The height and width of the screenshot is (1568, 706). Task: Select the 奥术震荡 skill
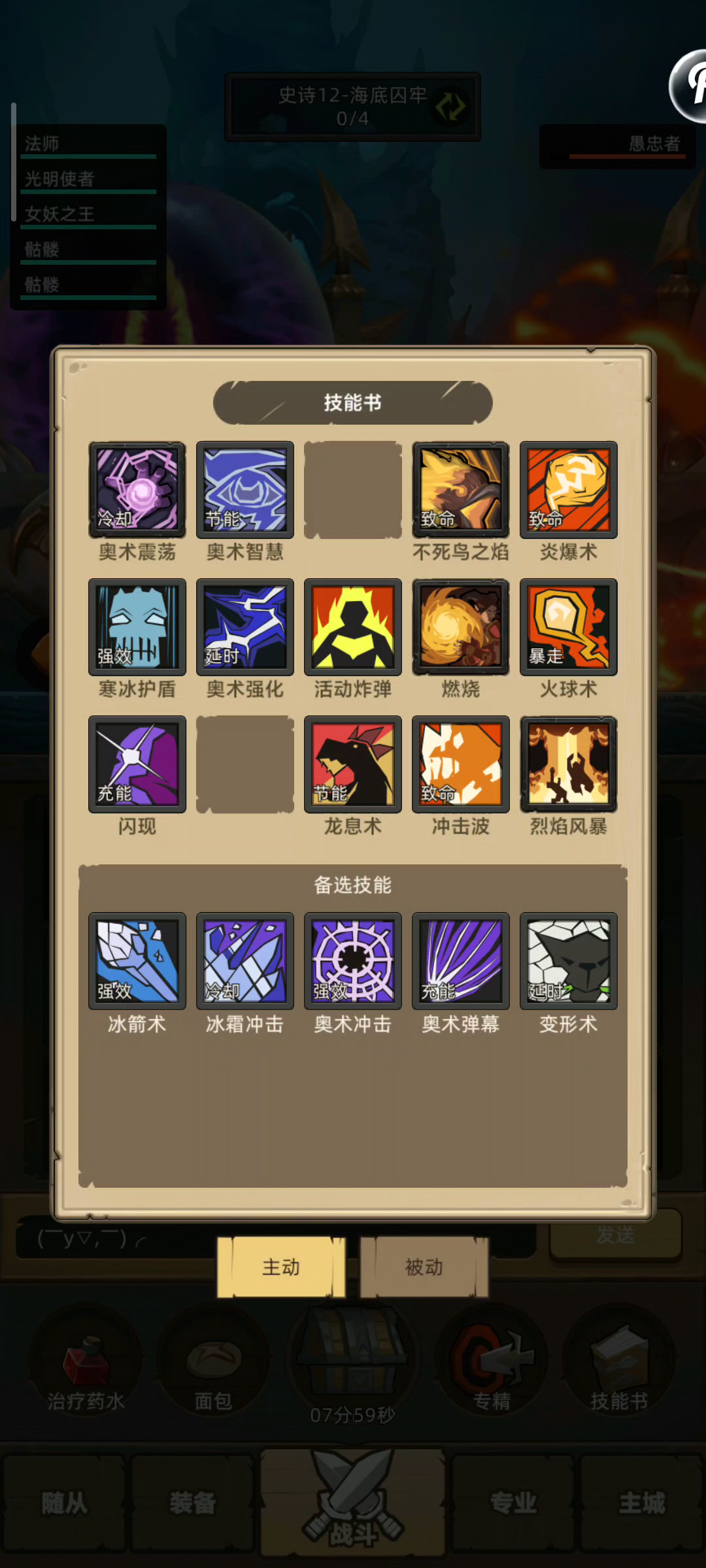tap(137, 489)
